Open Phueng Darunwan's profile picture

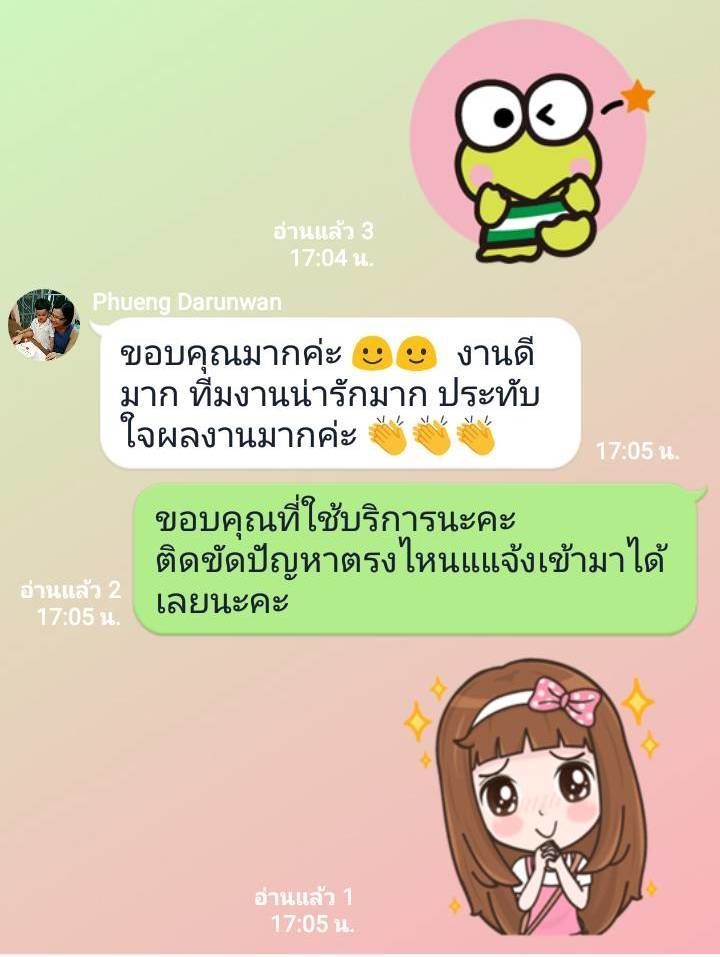(x=43, y=324)
